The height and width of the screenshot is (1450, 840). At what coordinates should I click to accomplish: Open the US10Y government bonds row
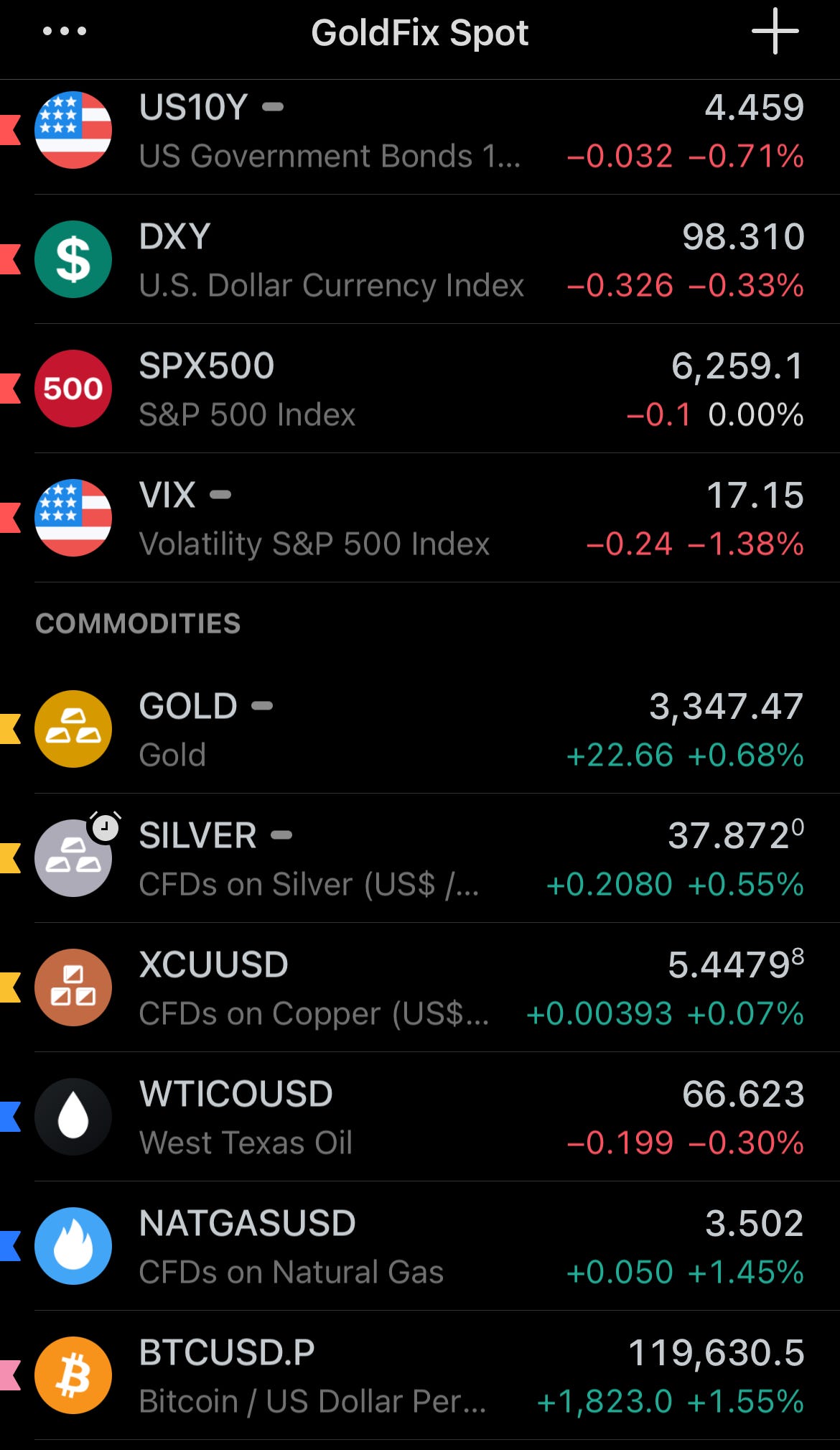(x=420, y=131)
